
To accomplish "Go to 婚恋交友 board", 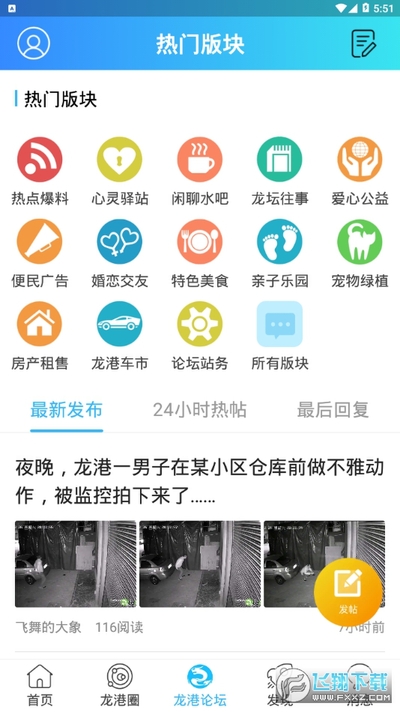I will tap(120, 253).
